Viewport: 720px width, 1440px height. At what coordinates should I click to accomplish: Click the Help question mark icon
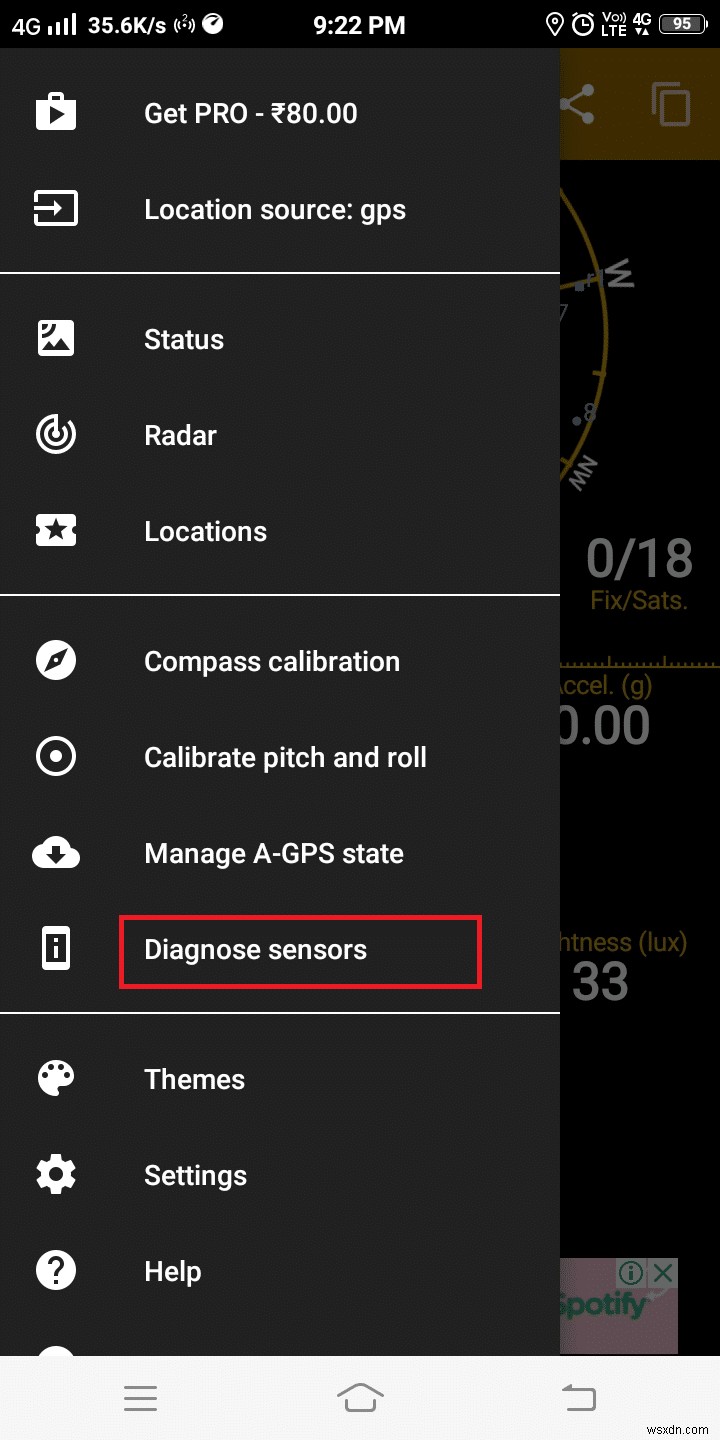coord(56,1270)
